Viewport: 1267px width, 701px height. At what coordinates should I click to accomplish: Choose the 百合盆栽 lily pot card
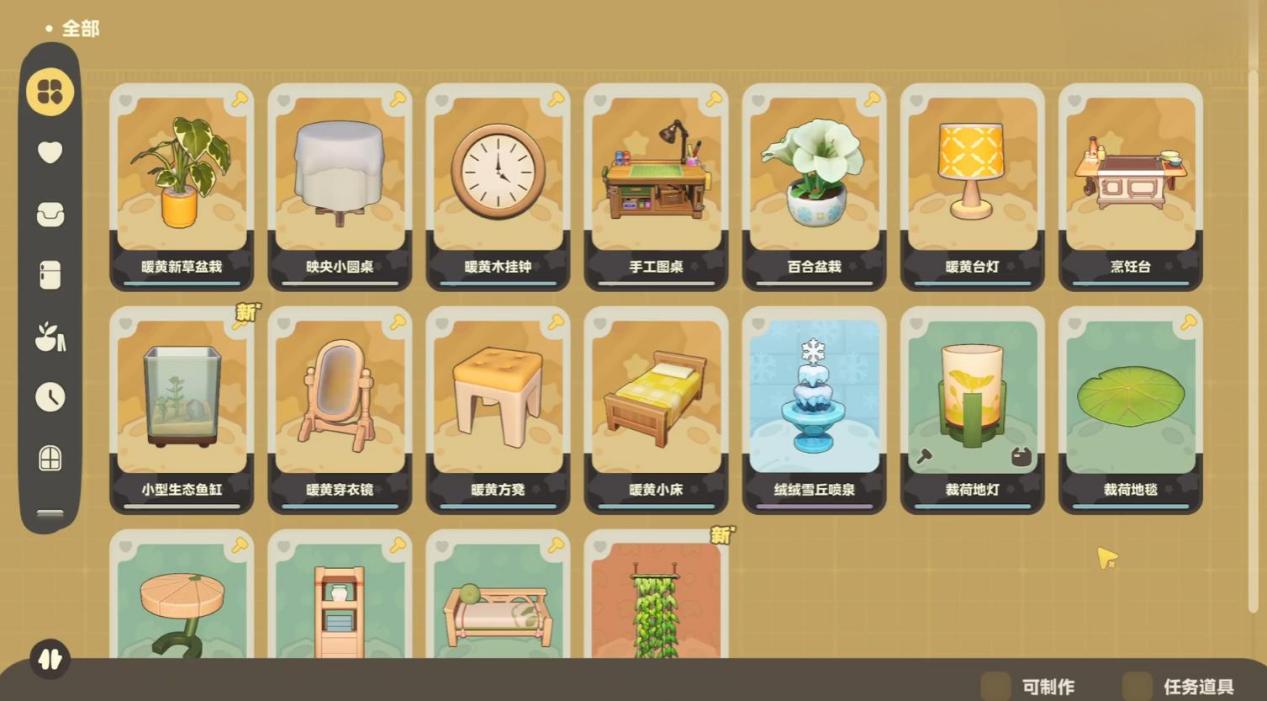[x=814, y=187]
